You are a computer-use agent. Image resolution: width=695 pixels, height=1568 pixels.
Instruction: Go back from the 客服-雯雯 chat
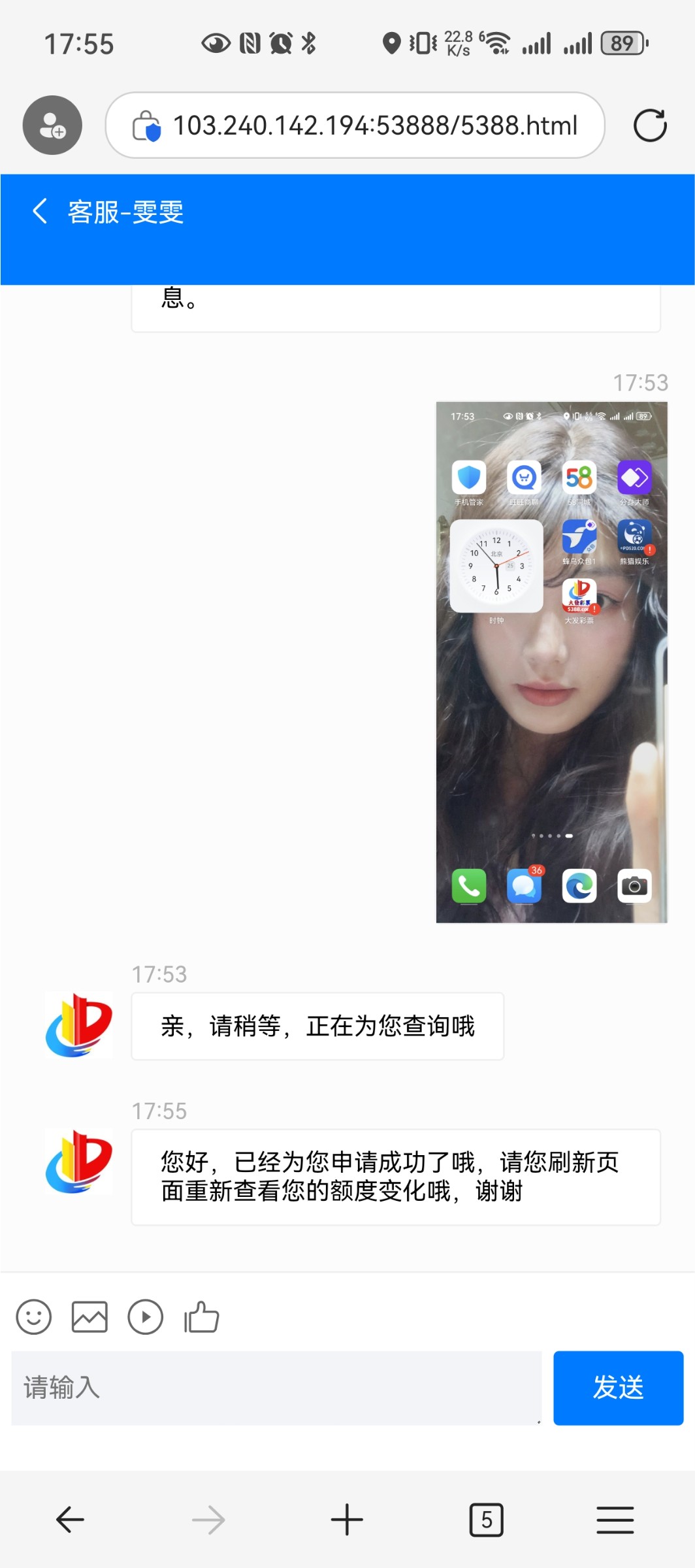[40, 211]
